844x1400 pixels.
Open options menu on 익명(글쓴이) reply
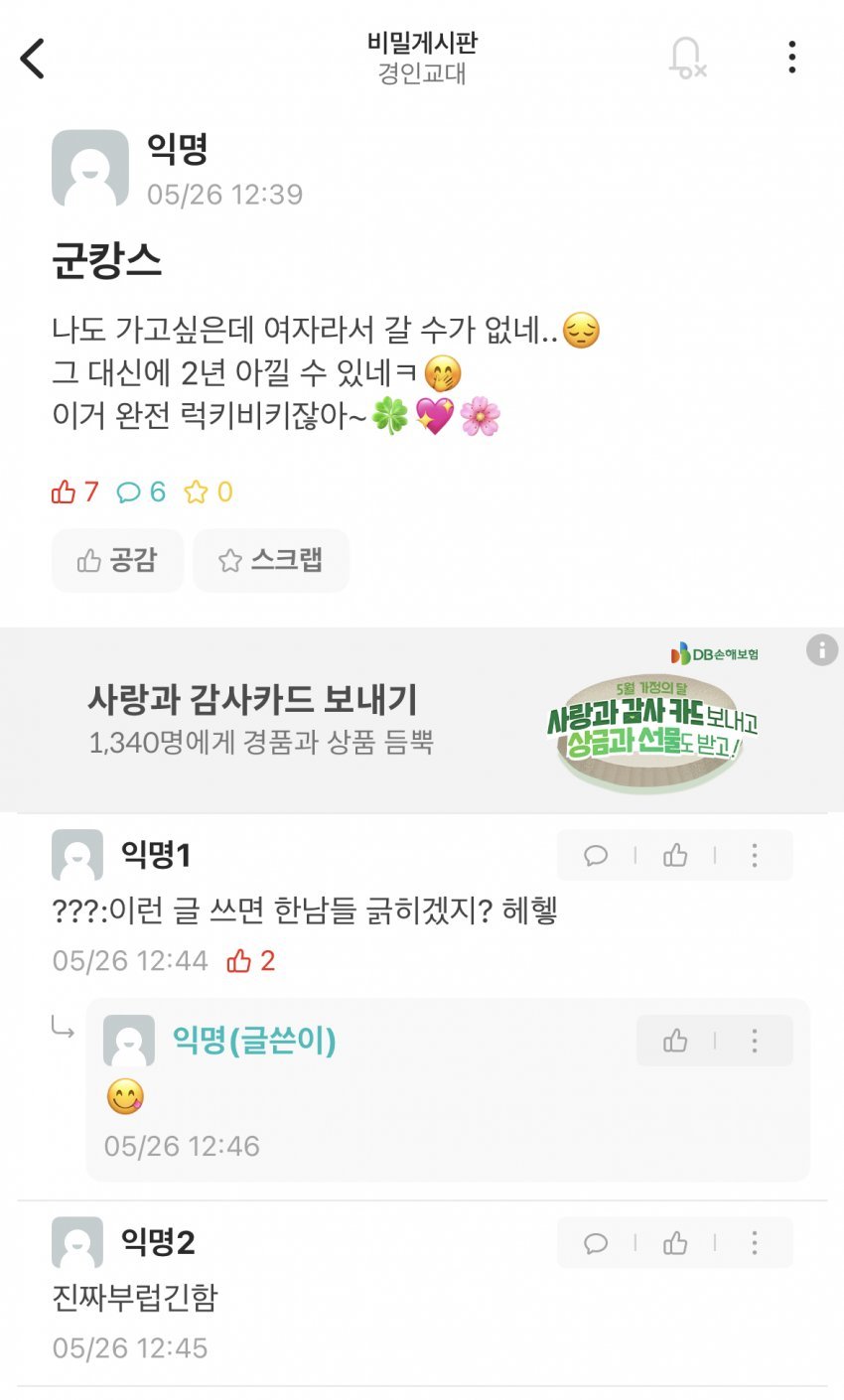(756, 1041)
